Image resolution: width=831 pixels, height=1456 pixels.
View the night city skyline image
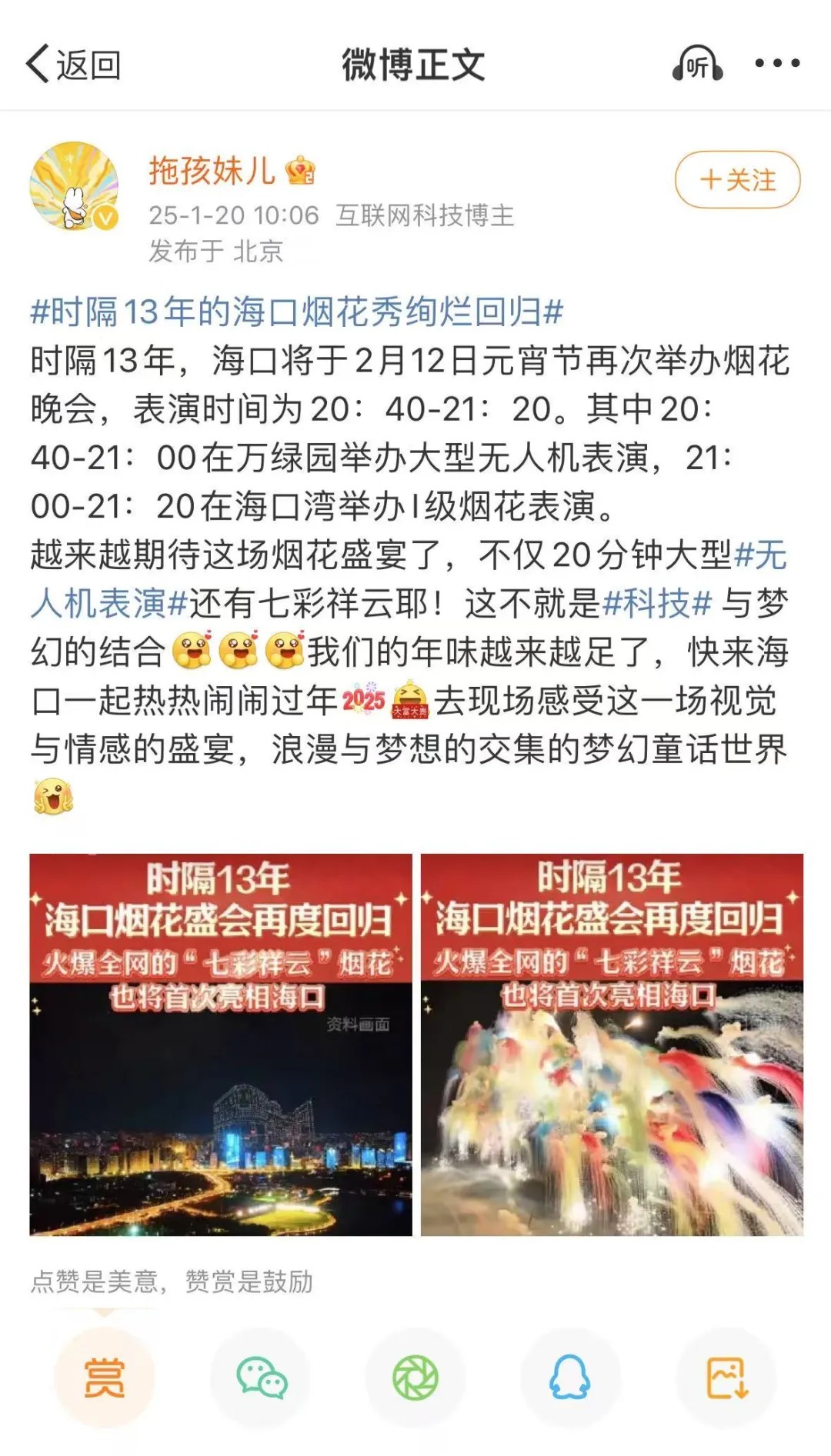point(221,1045)
